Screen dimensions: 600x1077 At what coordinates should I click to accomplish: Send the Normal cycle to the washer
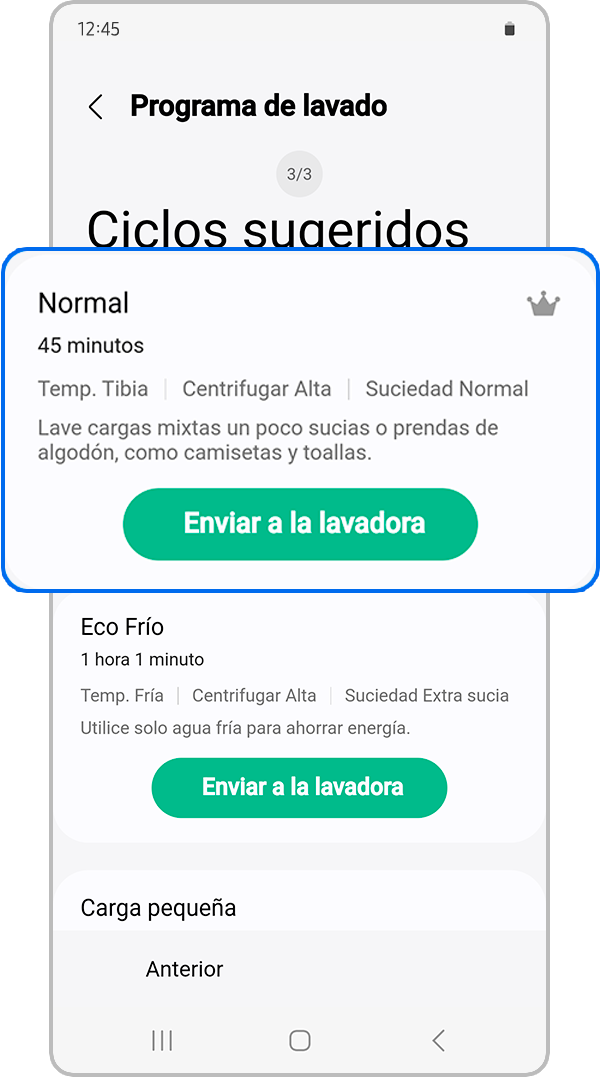tap(300, 523)
